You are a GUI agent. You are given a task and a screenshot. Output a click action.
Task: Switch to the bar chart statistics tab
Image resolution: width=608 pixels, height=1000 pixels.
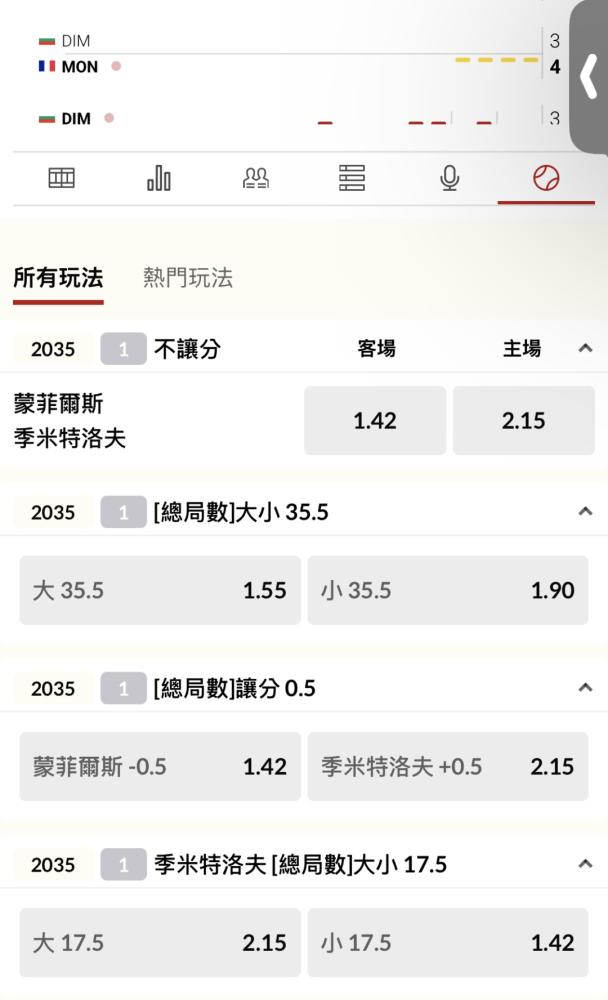click(x=159, y=178)
